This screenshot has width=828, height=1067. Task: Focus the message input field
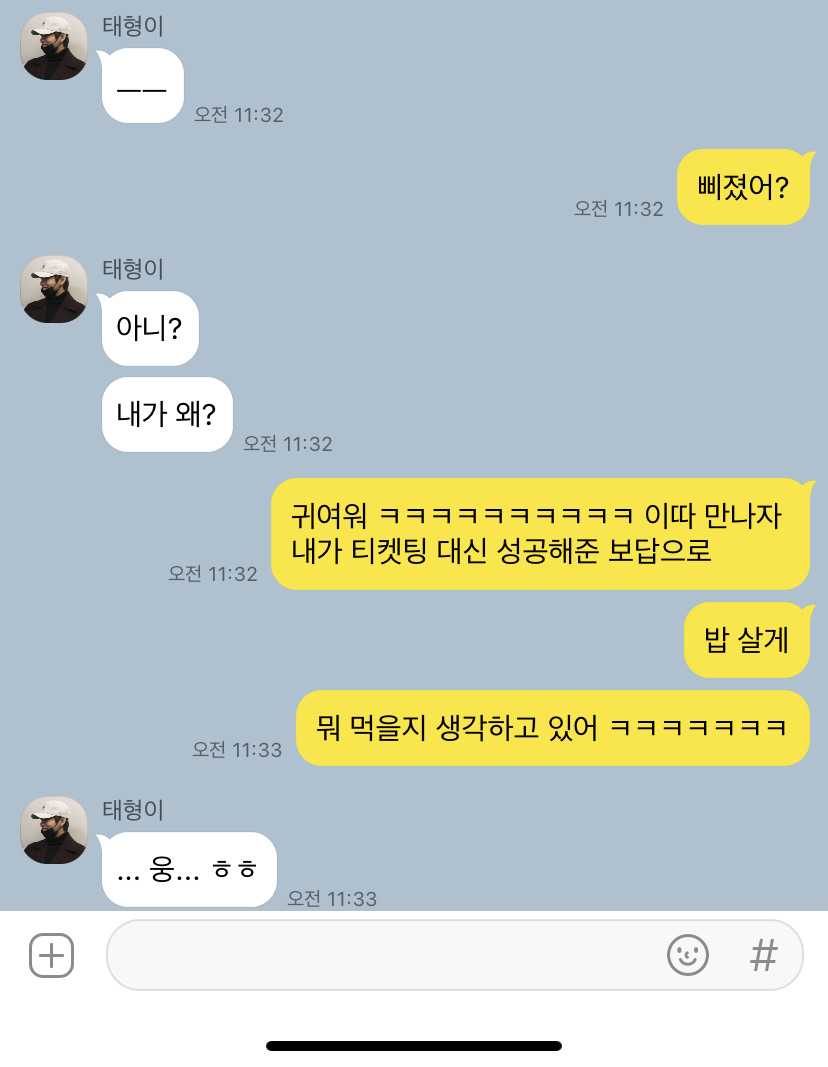(x=380, y=955)
